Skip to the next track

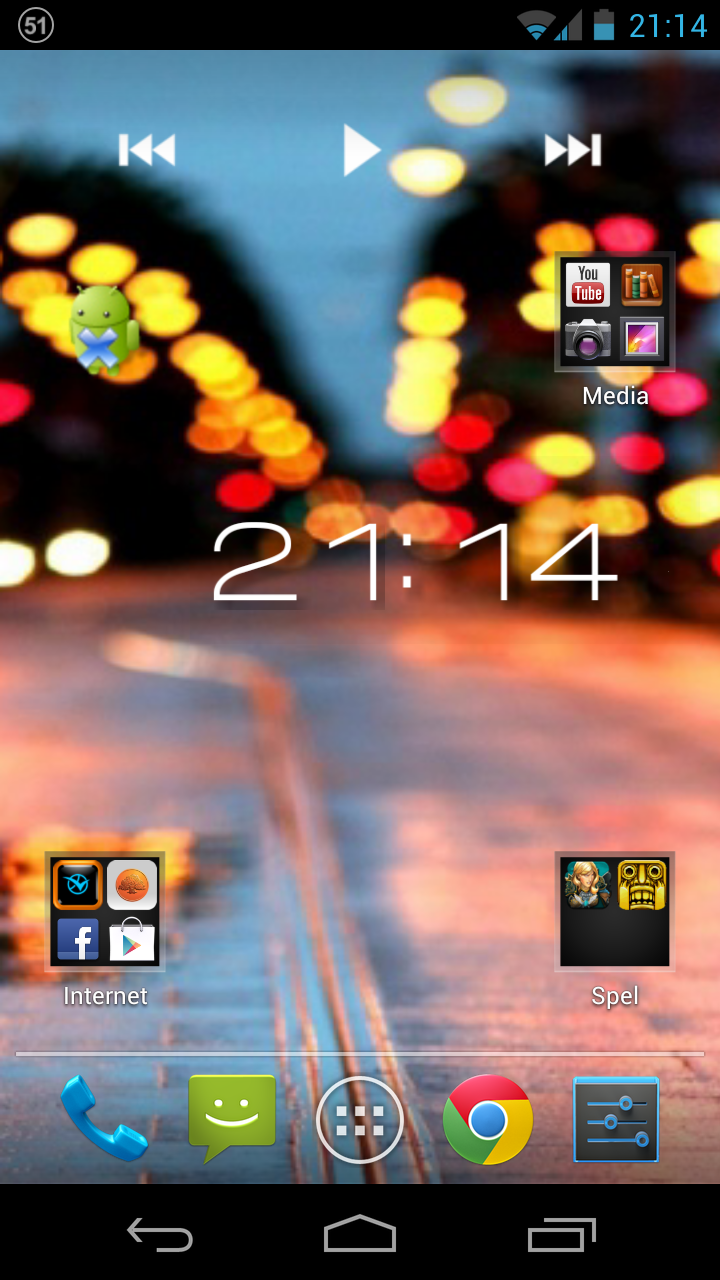click(x=573, y=151)
